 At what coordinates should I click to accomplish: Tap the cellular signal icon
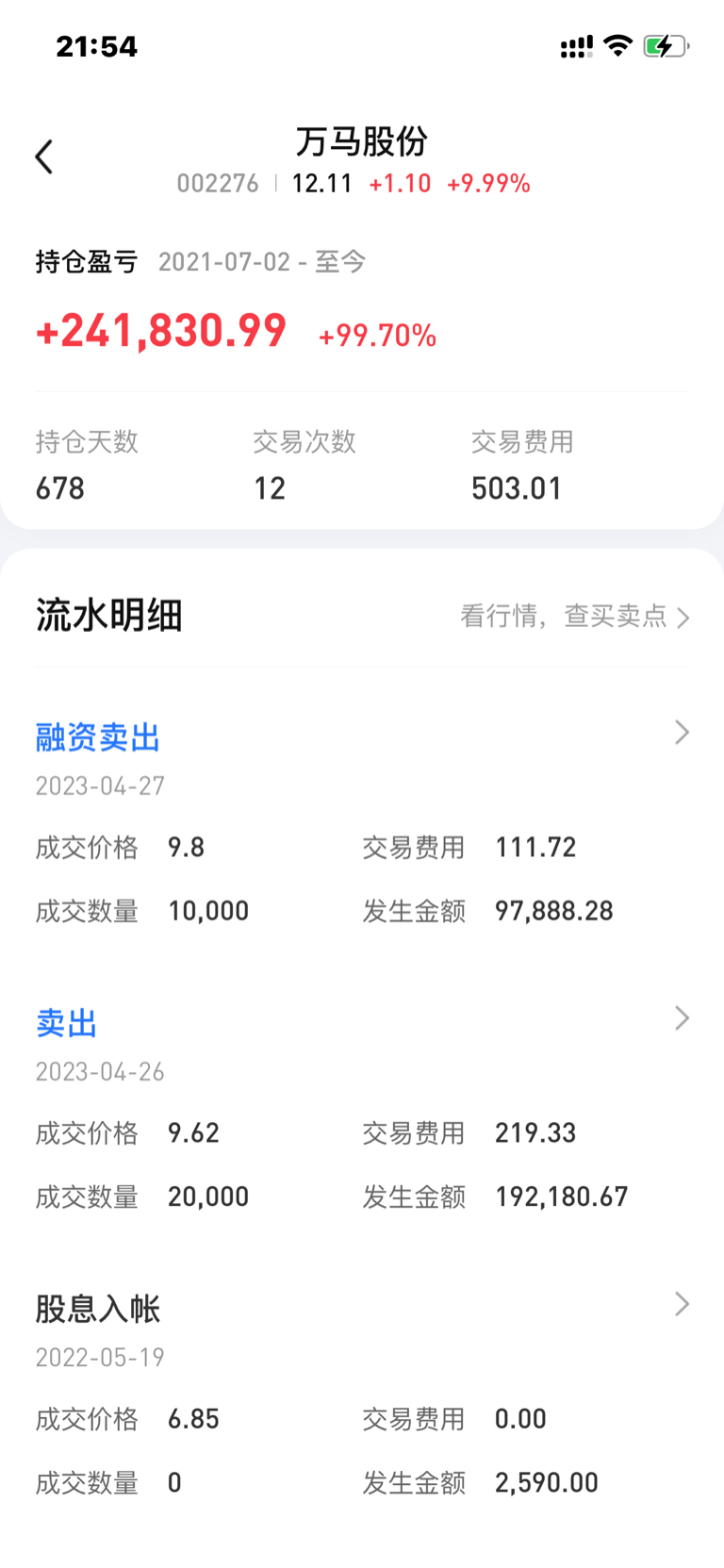tap(575, 46)
